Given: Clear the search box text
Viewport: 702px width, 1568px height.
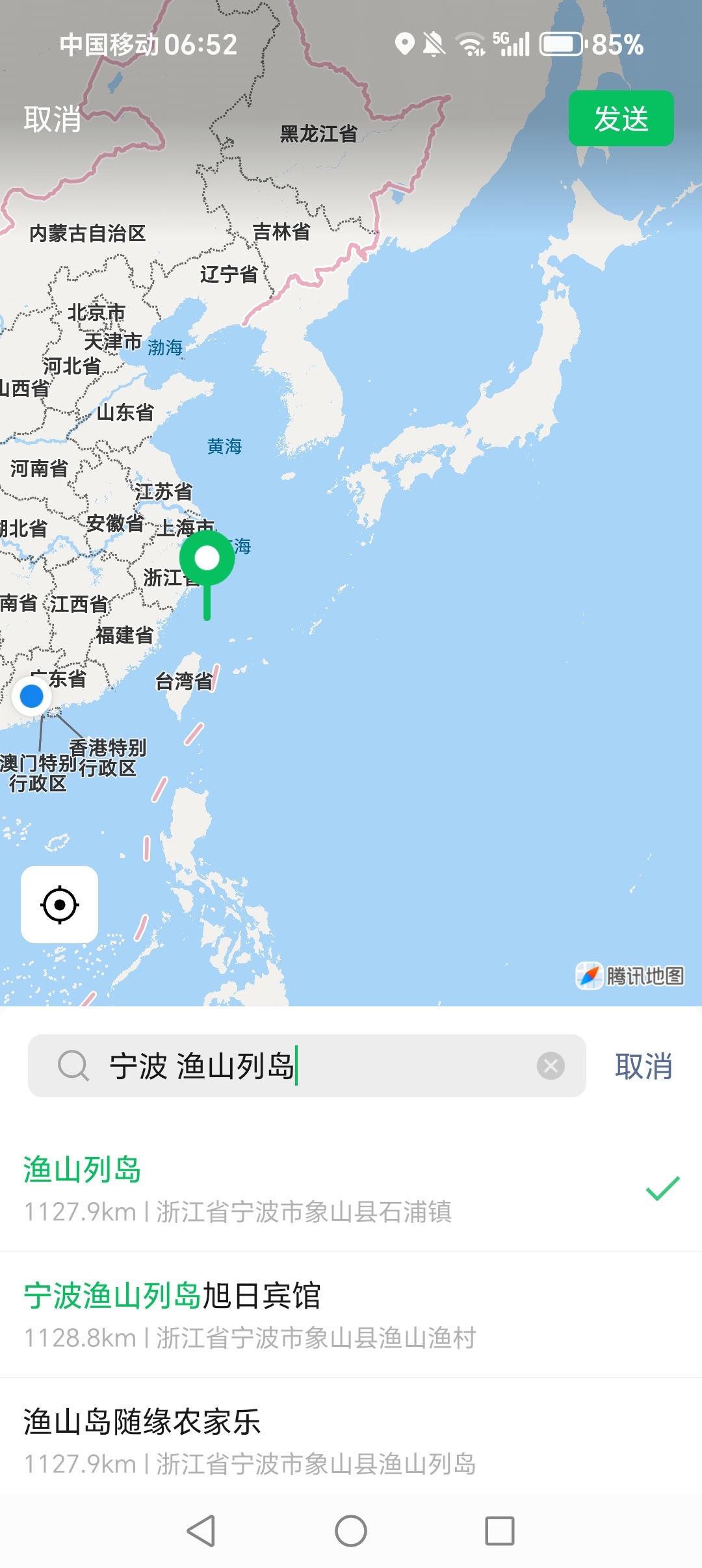Looking at the screenshot, I should (551, 1066).
